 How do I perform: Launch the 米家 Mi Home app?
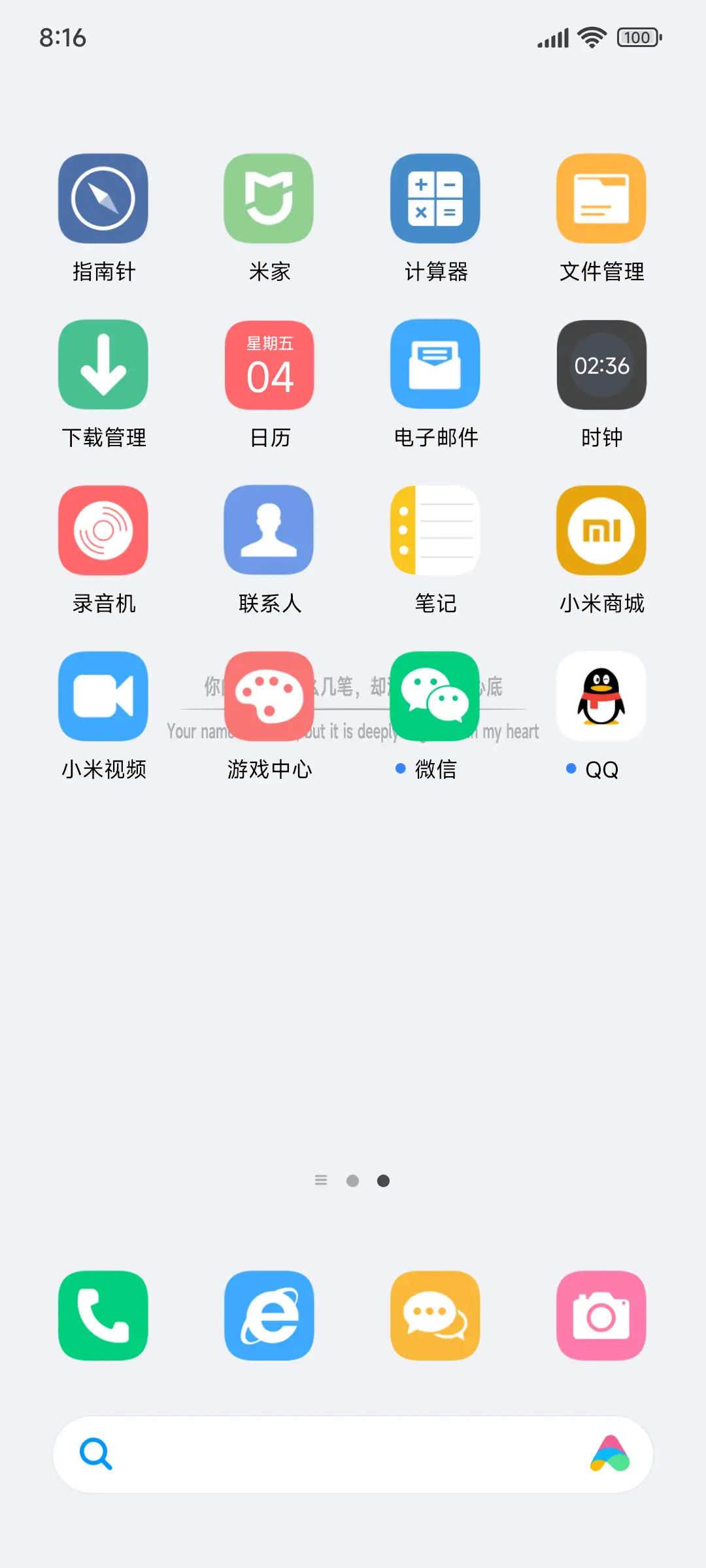(269, 199)
